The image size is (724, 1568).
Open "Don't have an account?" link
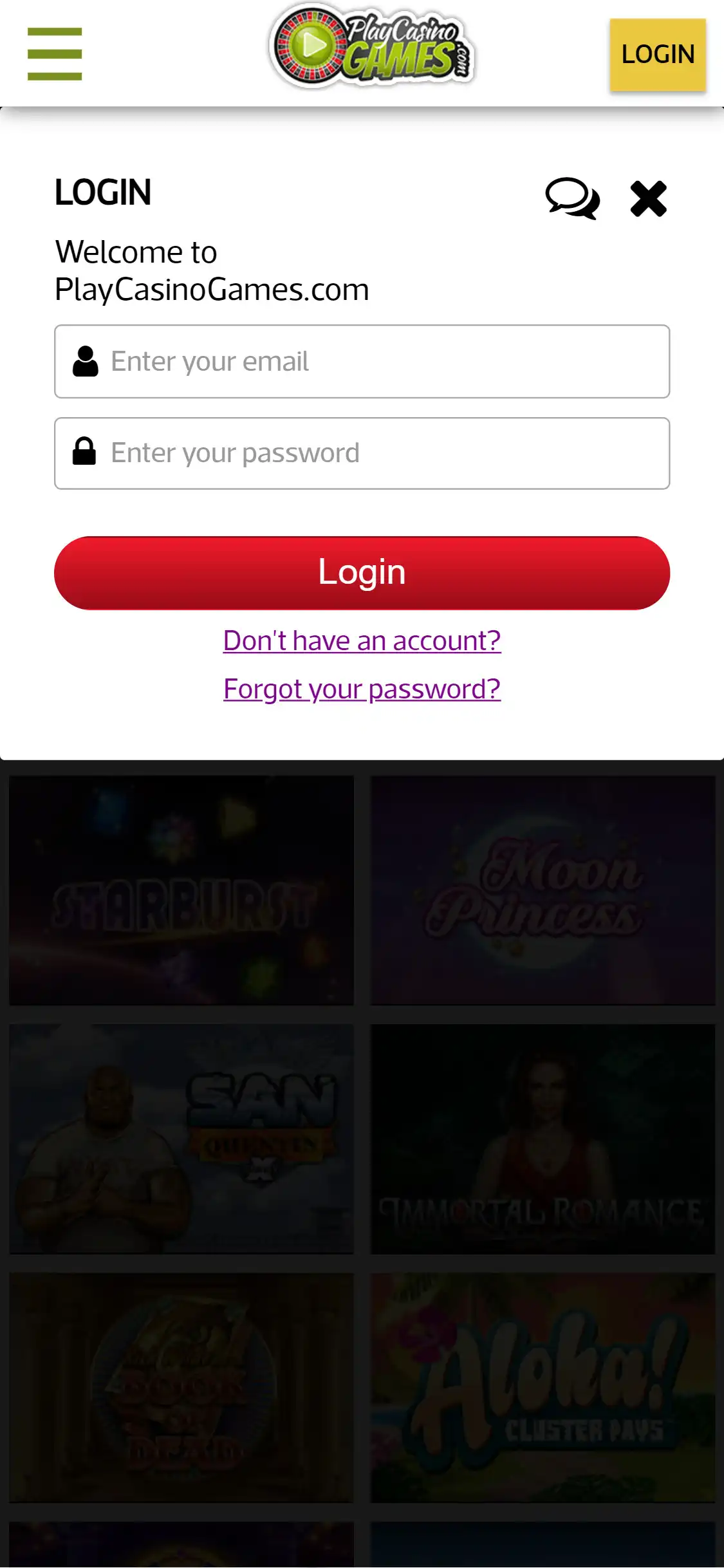point(362,640)
